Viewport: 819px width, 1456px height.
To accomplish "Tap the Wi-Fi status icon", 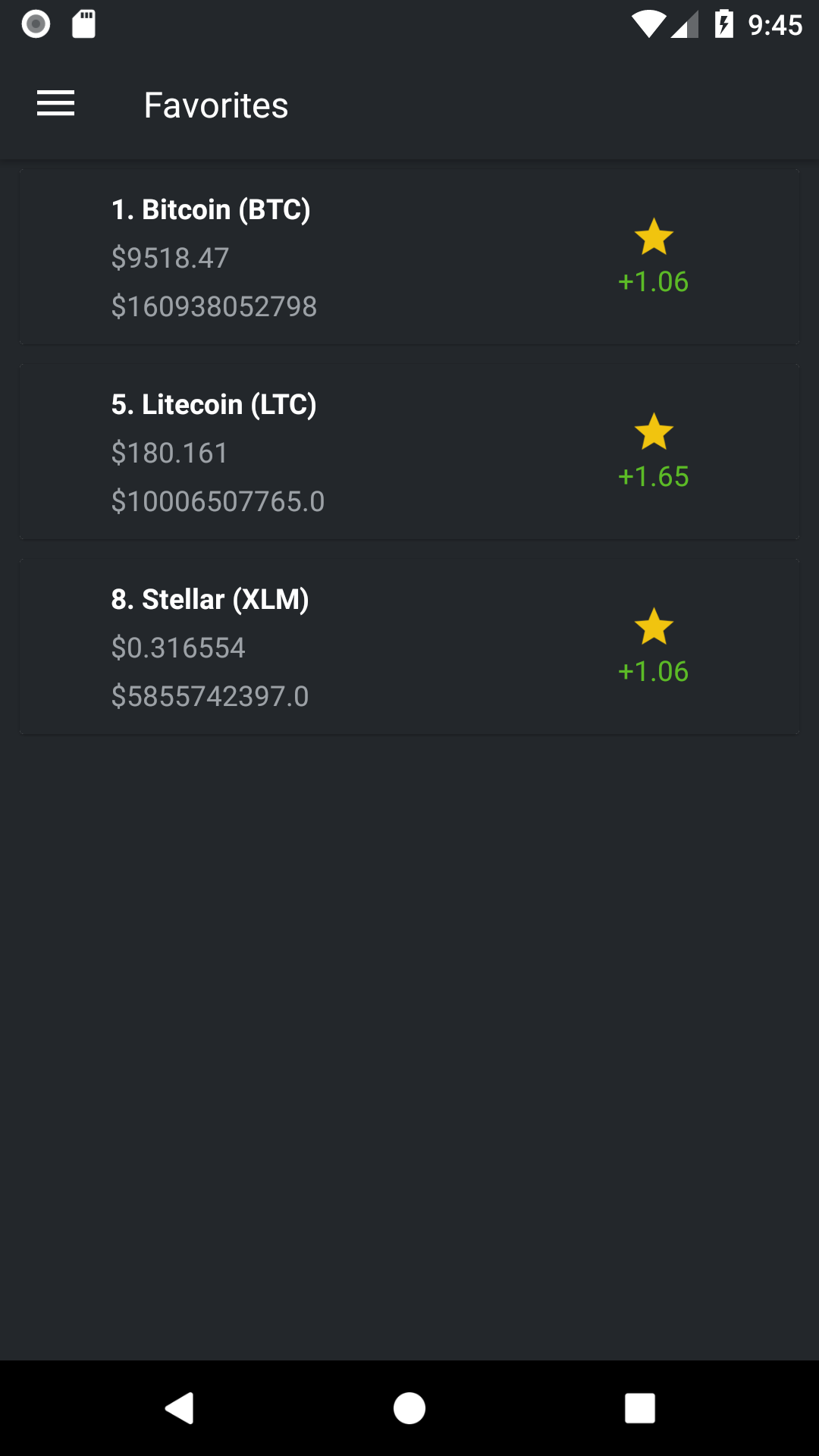I will coord(649,24).
